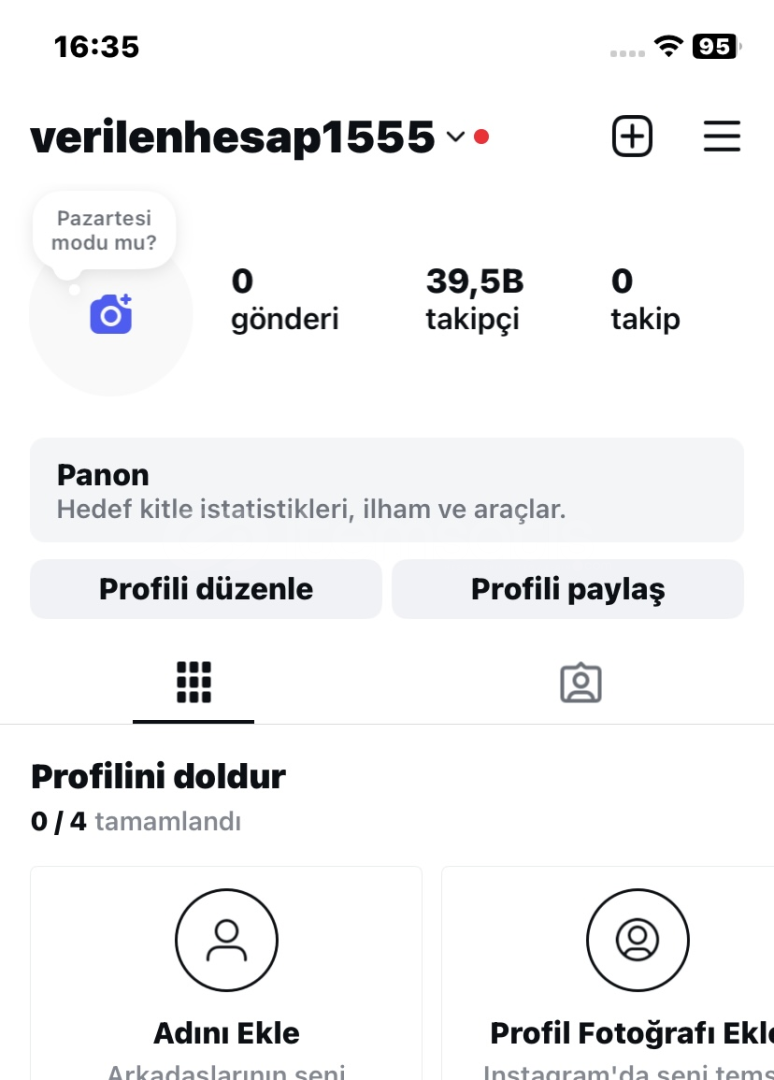View the gönderi count
774x1080 pixels.
(x=284, y=299)
